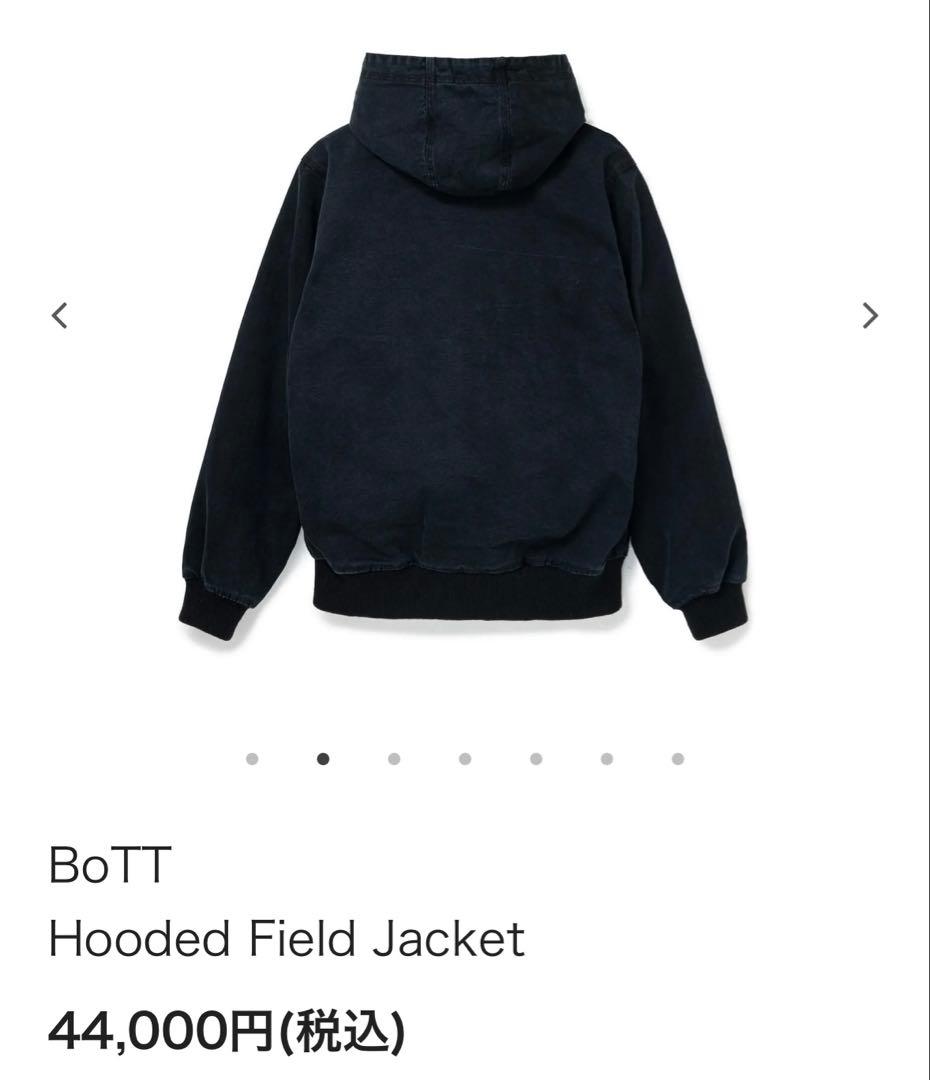This screenshot has height=1080, width=930.
Task: Select the currently active second carousel dot
Action: [322, 758]
